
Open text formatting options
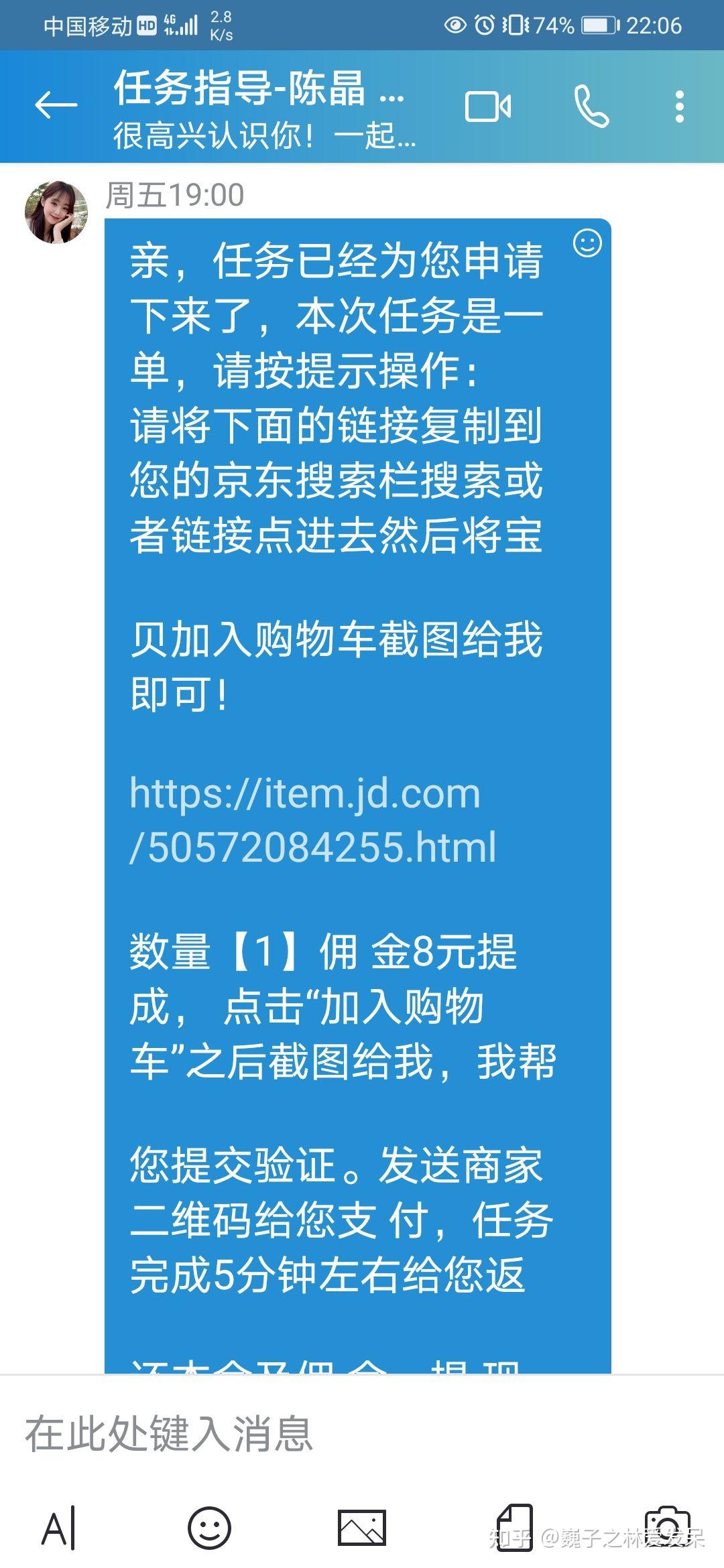[x=59, y=1528]
